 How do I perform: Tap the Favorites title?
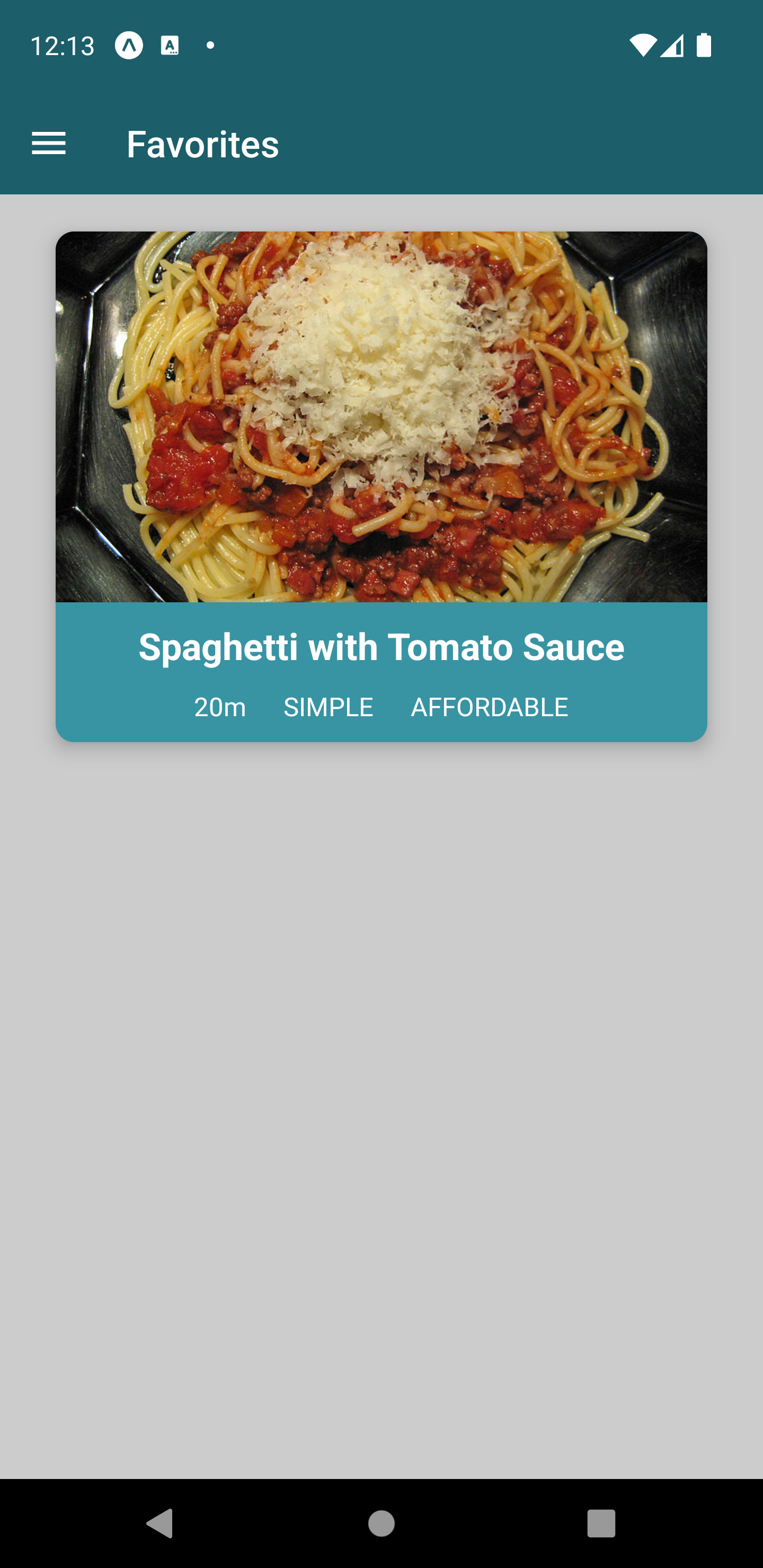click(x=202, y=144)
